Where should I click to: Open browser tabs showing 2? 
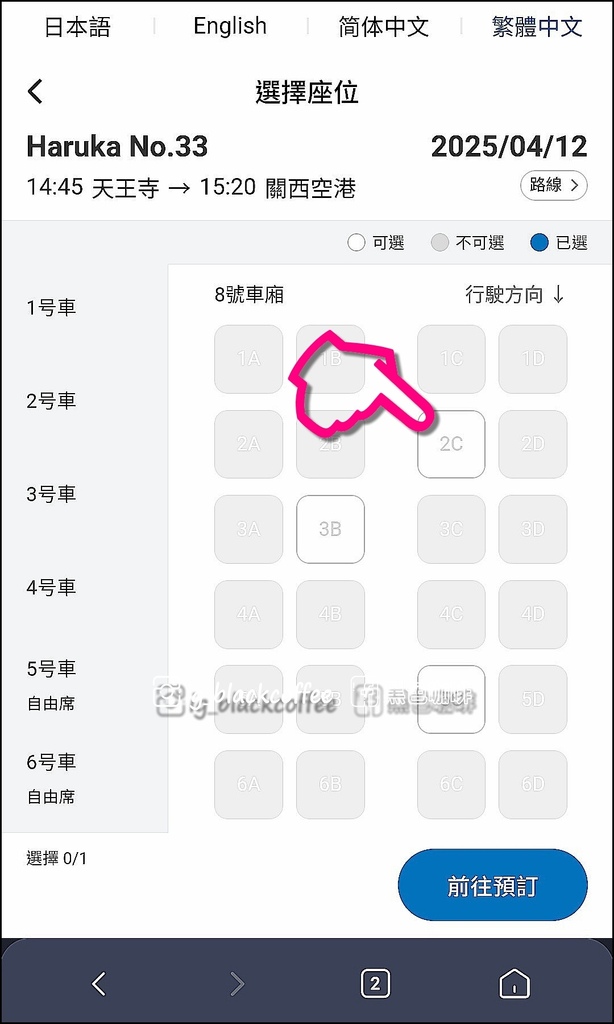(x=375, y=983)
